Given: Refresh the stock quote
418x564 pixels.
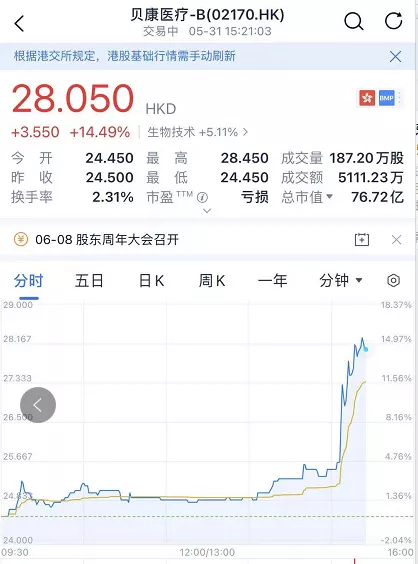Looking at the screenshot, I should coord(394,21).
